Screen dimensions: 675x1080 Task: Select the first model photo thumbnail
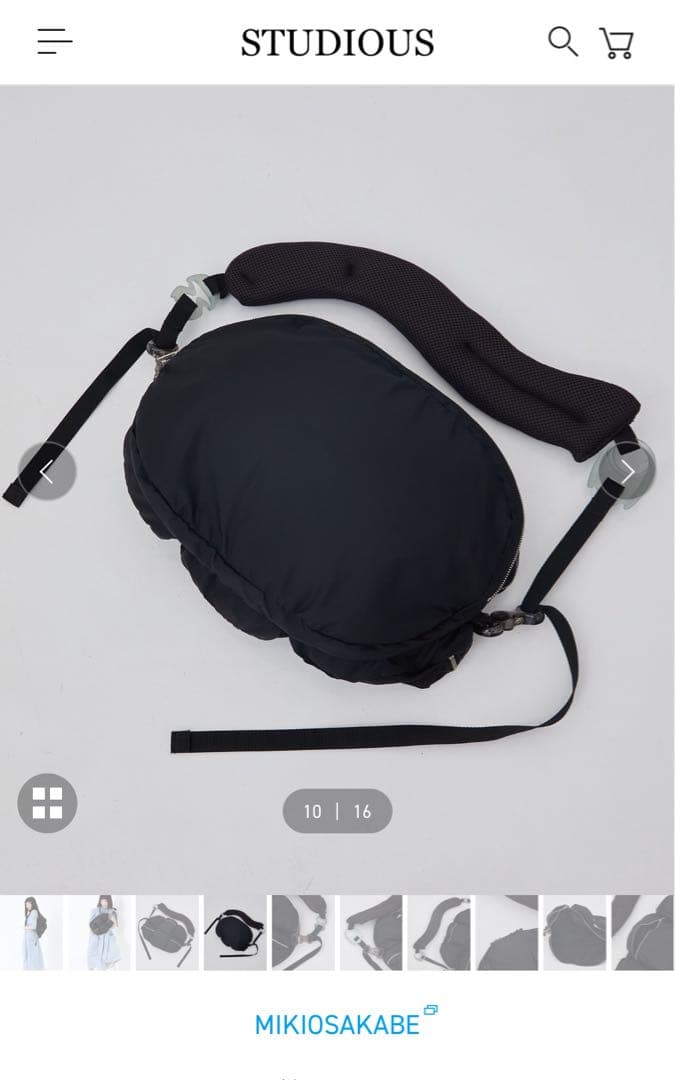30,932
